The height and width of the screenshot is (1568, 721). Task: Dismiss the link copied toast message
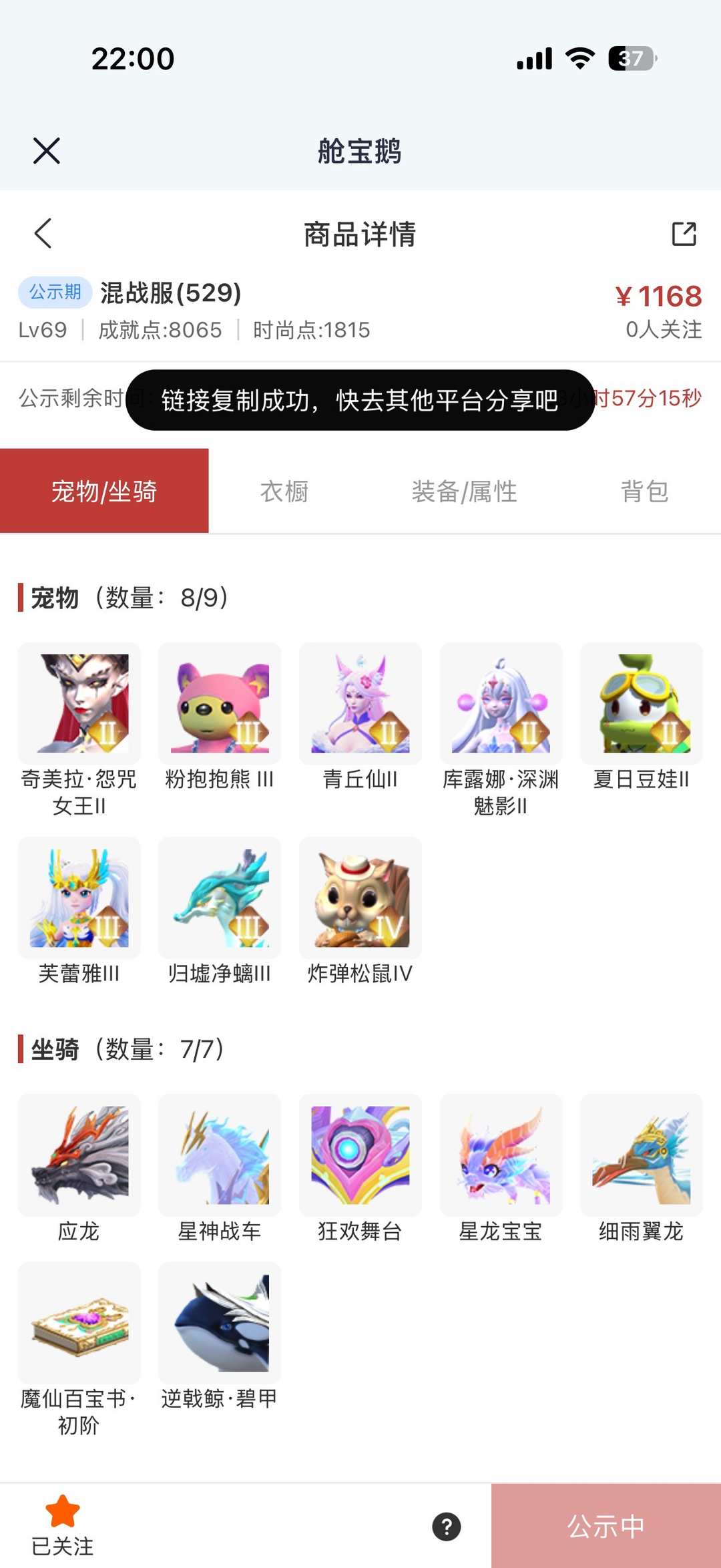pos(360,404)
